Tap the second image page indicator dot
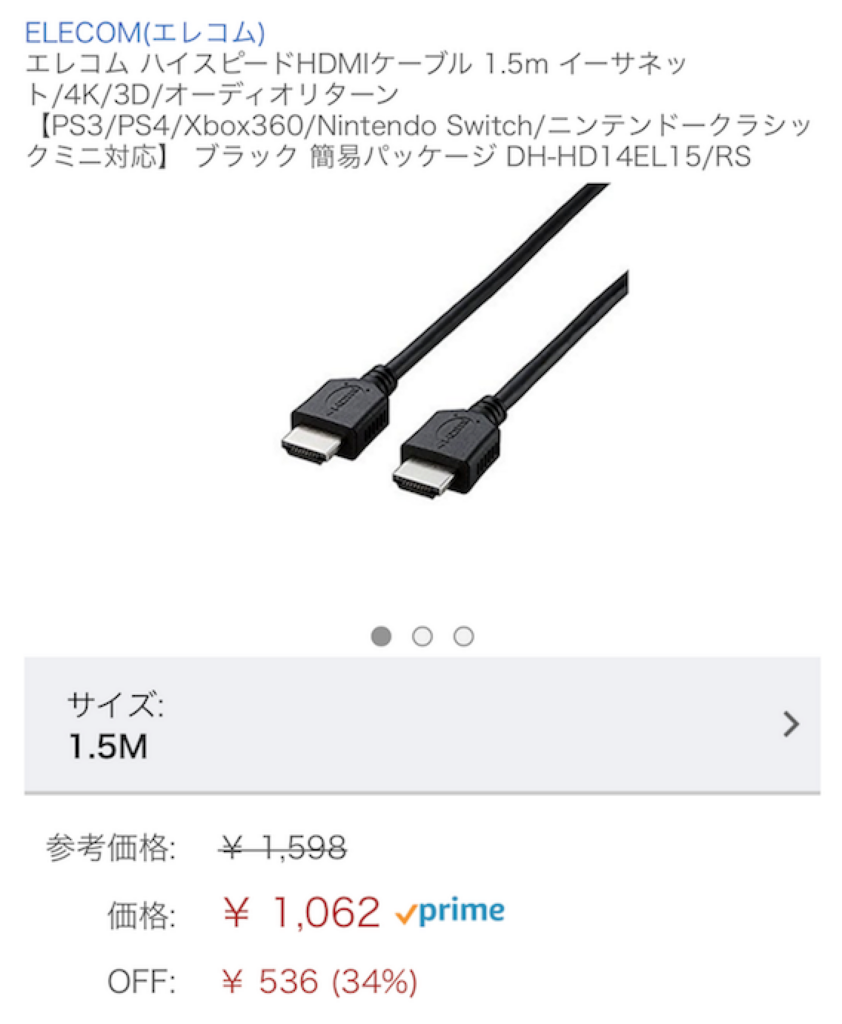Viewport: 842px width, 1024px height. point(422,636)
